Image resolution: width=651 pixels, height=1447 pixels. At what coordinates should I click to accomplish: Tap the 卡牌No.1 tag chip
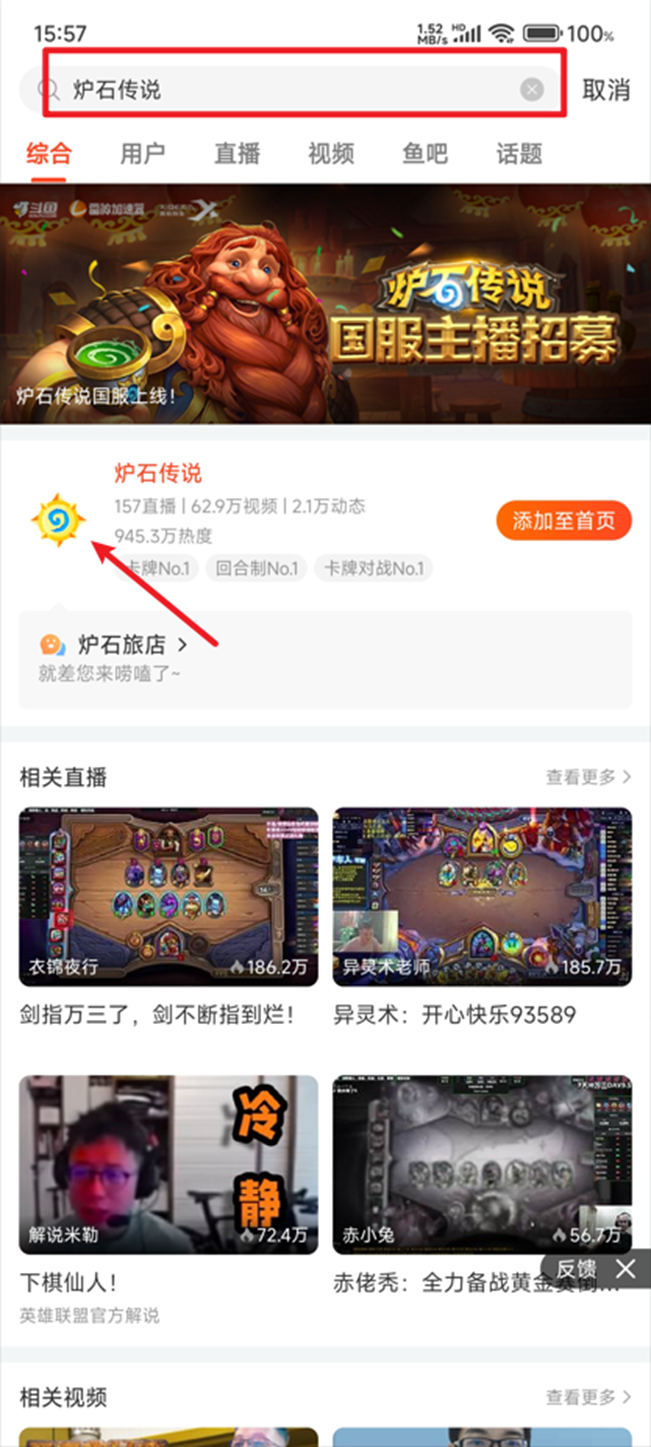click(x=157, y=569)
